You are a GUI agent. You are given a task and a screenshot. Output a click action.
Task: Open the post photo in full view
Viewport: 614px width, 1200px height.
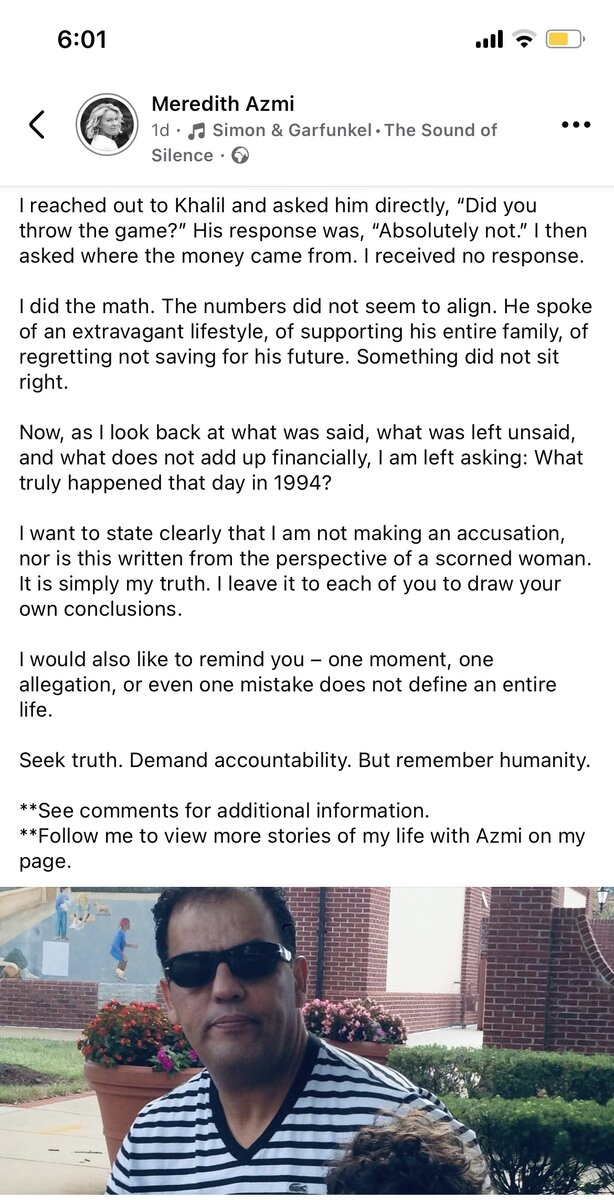(307, 1041)
